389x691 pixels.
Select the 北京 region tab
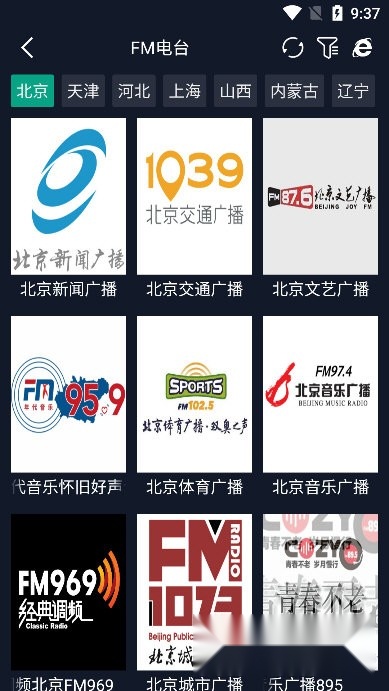(x=33, y=91)
